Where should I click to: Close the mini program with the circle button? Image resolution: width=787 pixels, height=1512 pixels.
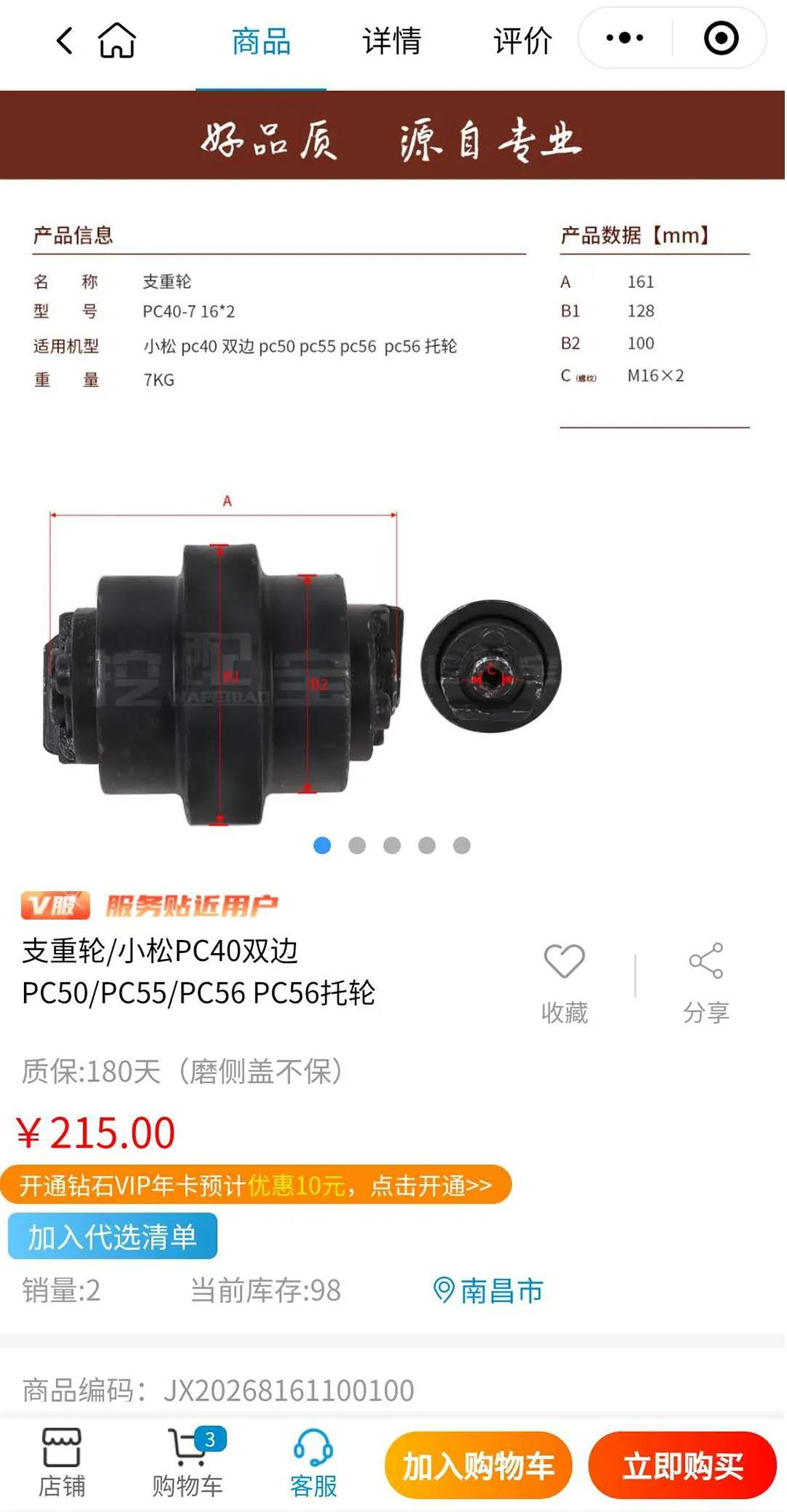(721, 38)
